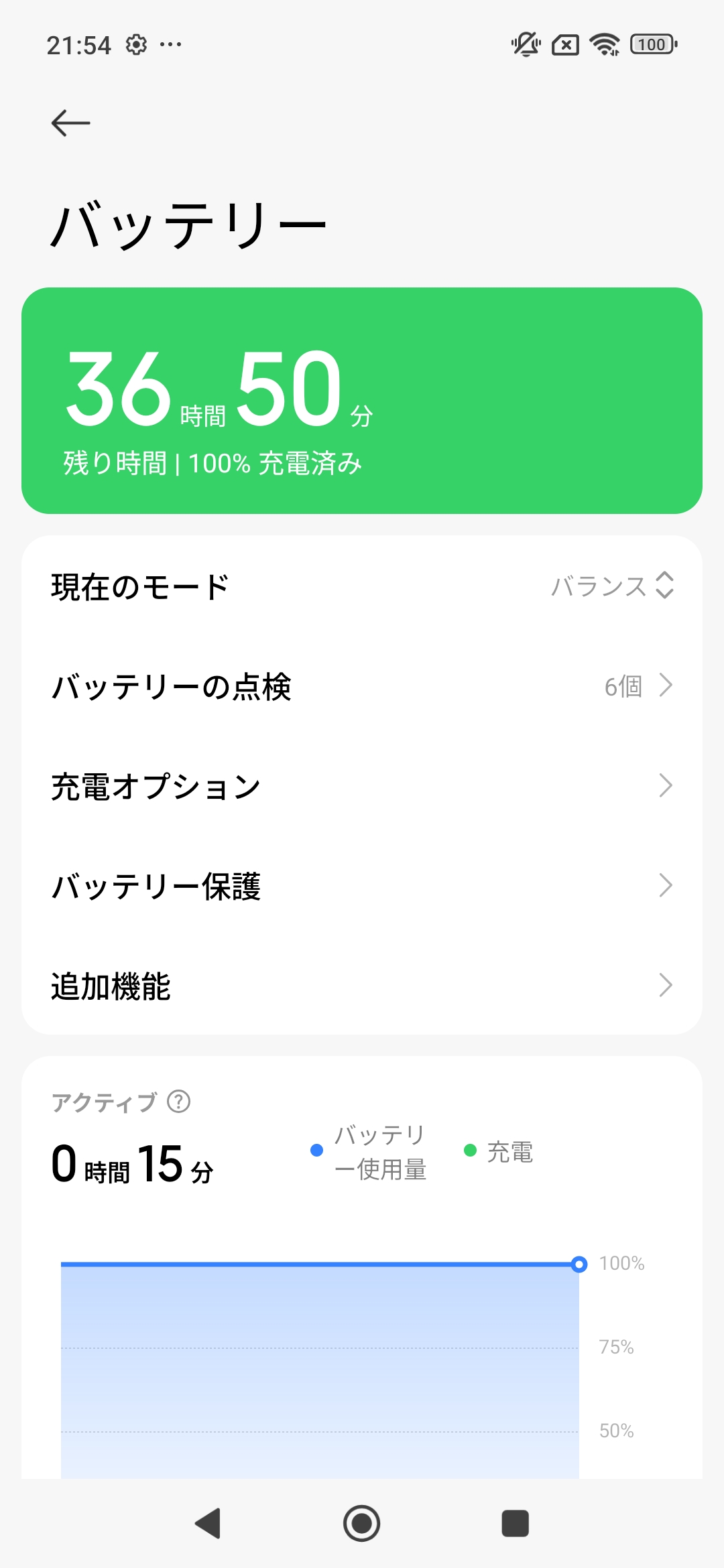Viewport: 724px width, 1568px height.
Task: Open the 現在のモード dropdown
Action: tap(611, 586)
